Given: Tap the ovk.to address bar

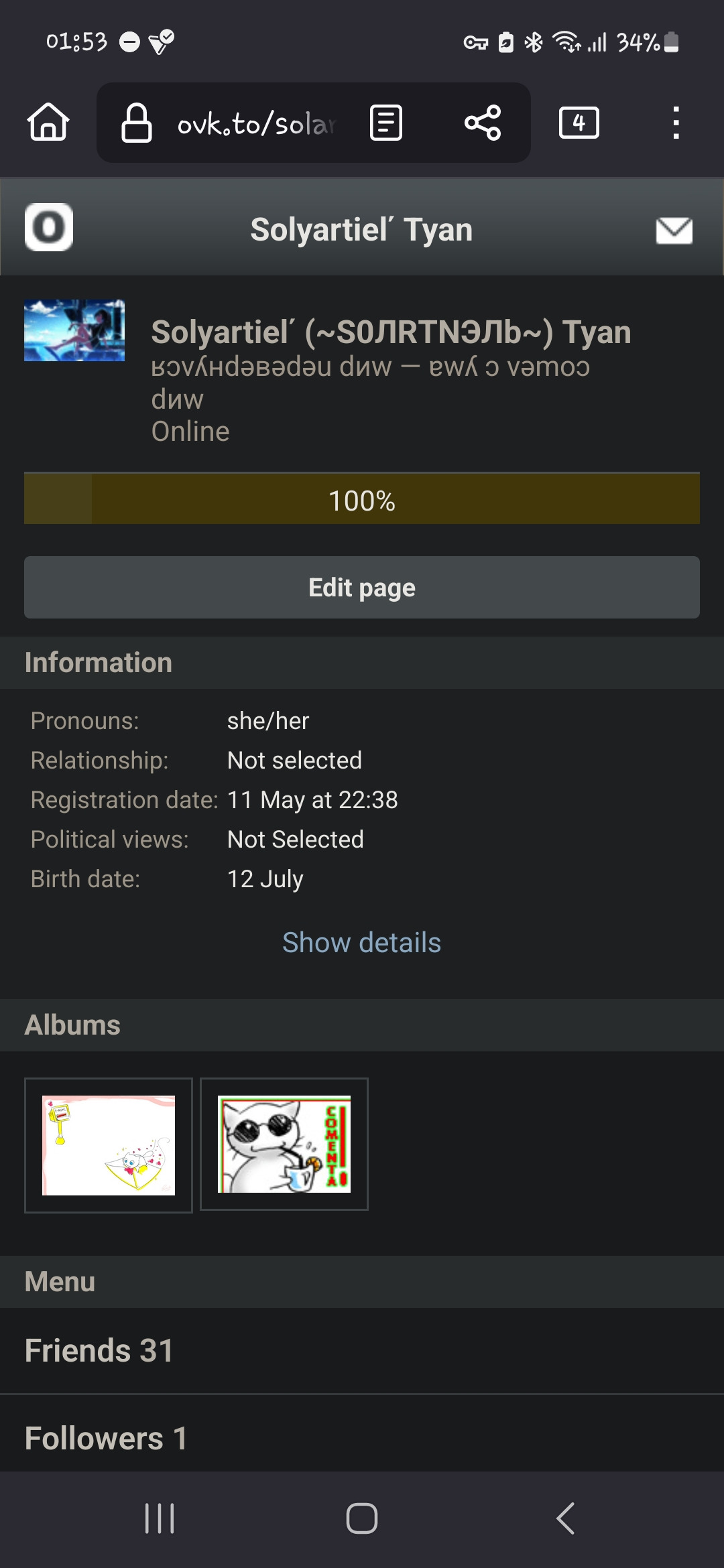Looking at the screenshot, I should (x=255, y=124).
